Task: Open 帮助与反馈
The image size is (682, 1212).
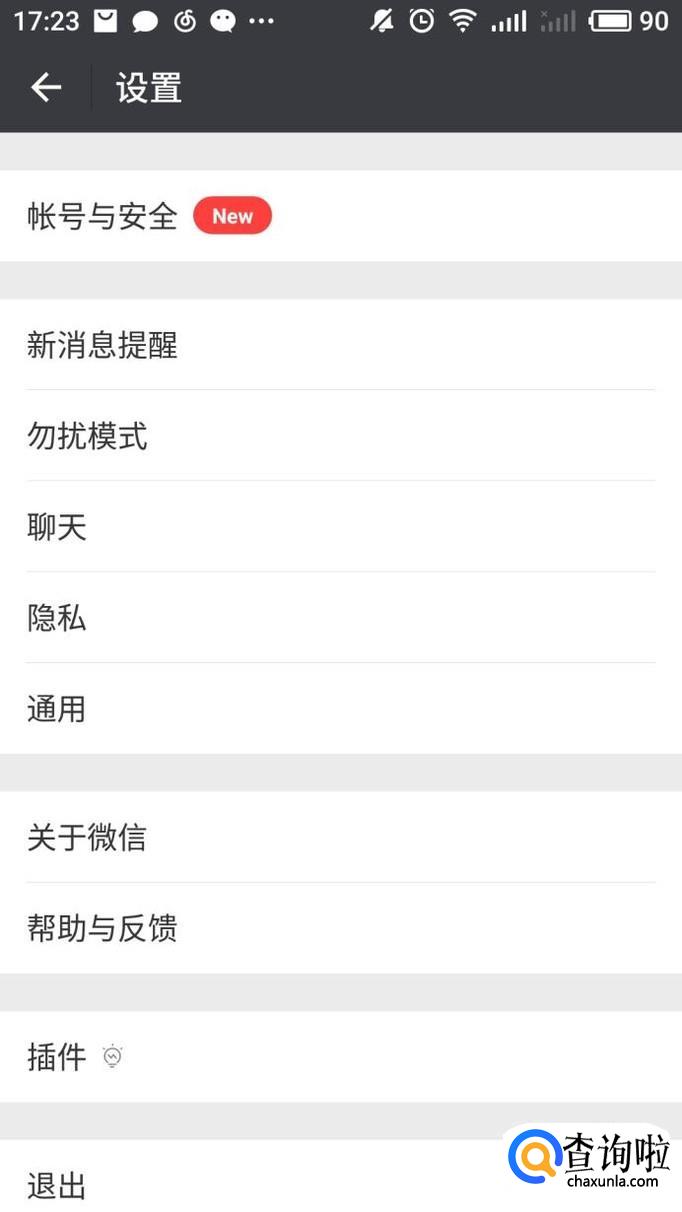Action: pos(103,928)
